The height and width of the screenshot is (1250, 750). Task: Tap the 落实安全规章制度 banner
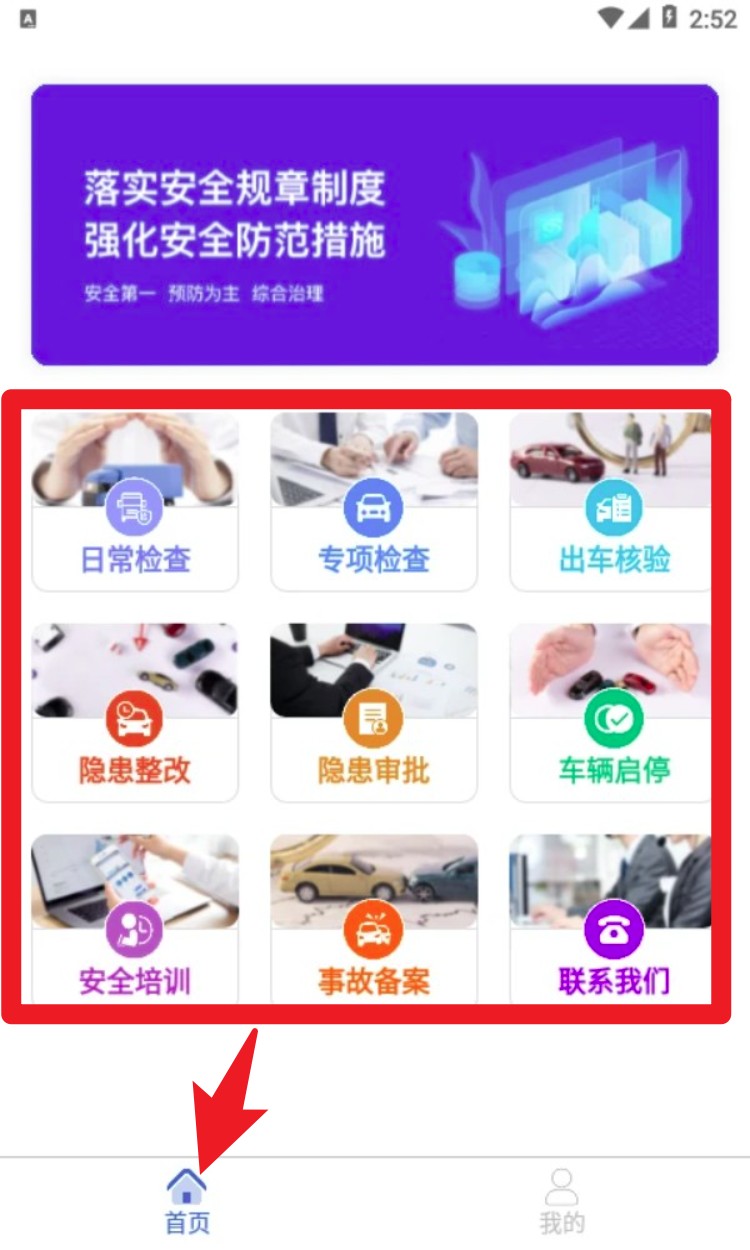pos(374,224)
